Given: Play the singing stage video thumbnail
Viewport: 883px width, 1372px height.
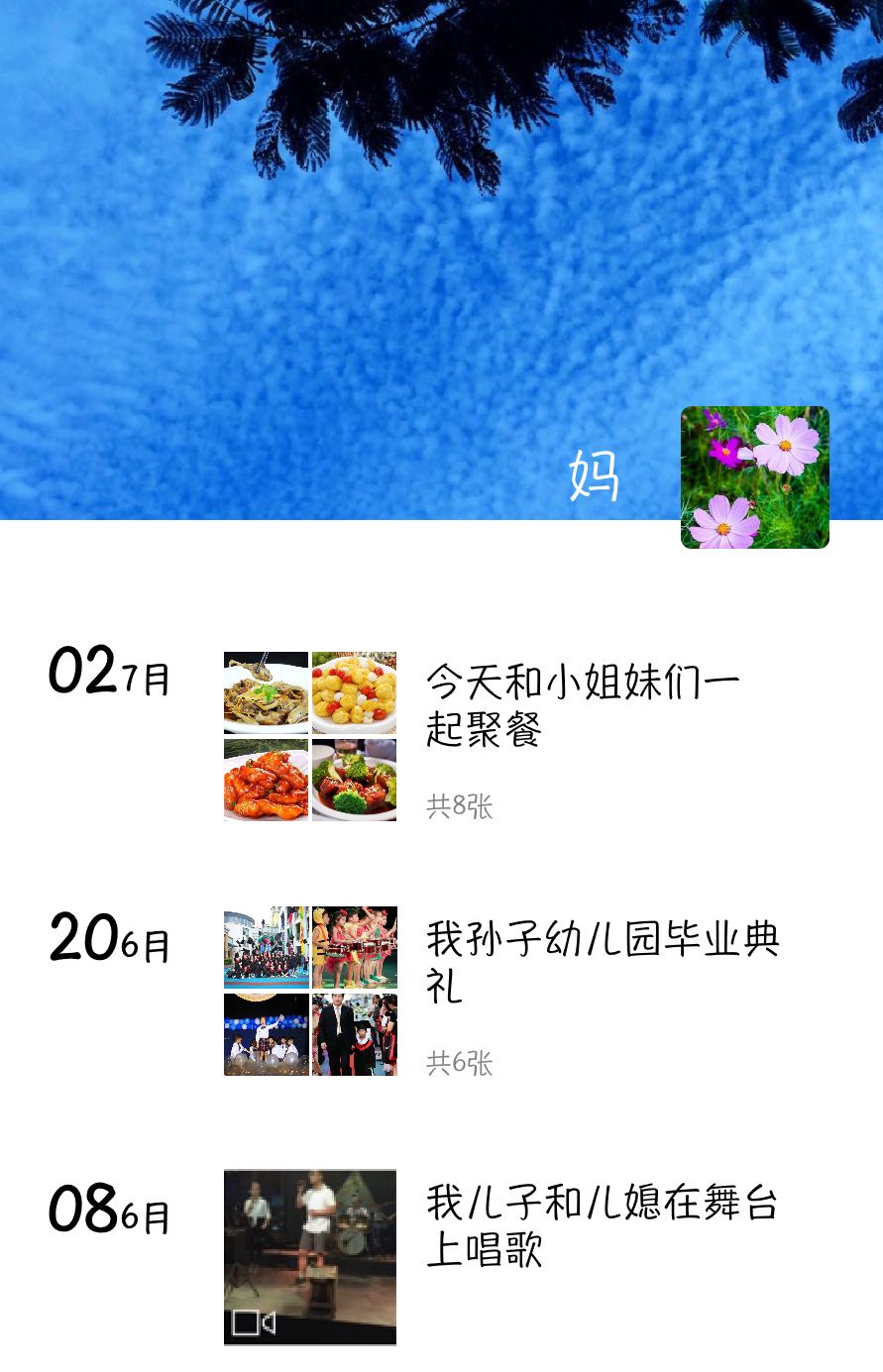Looking at the screenshot, I should [309, 1256].
